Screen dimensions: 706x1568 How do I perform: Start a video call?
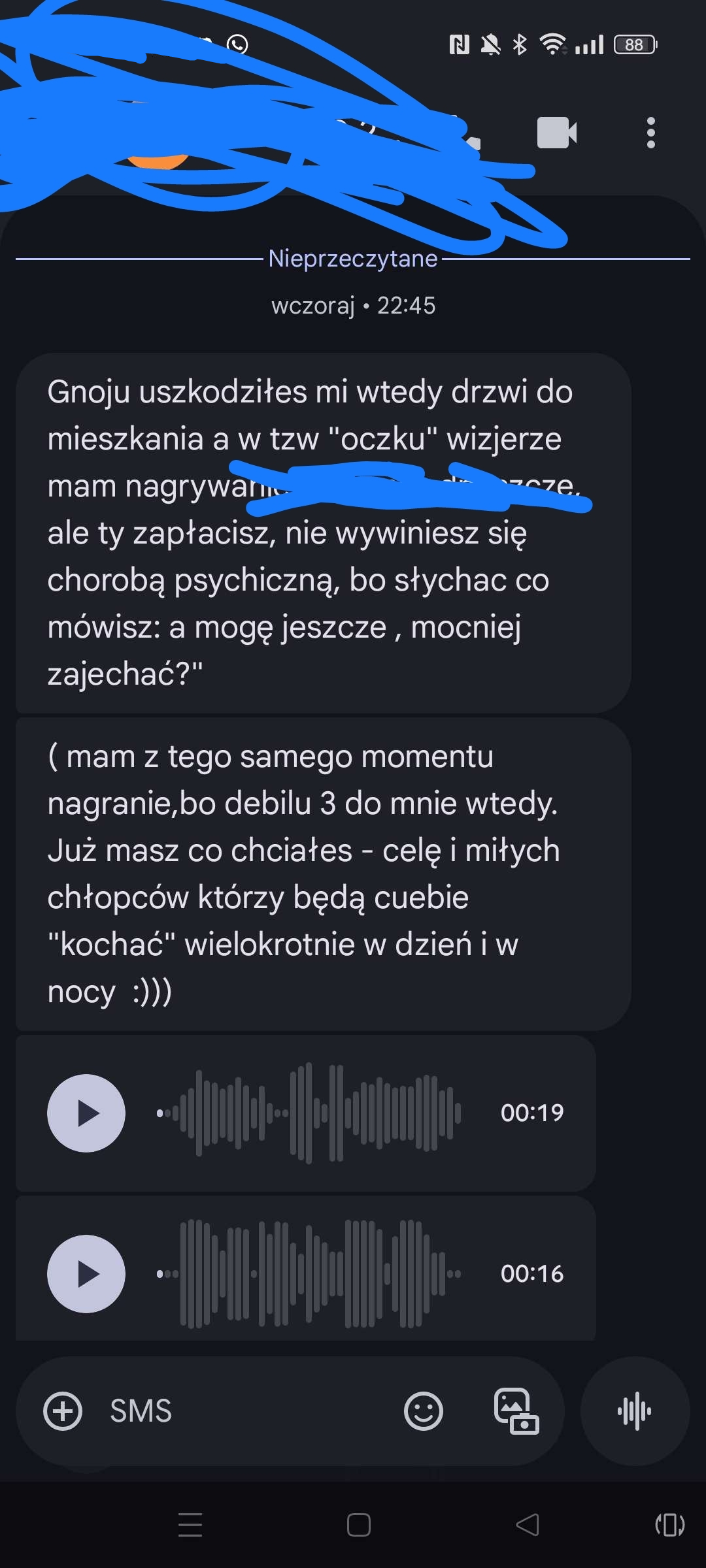click(x=557, y=133)
